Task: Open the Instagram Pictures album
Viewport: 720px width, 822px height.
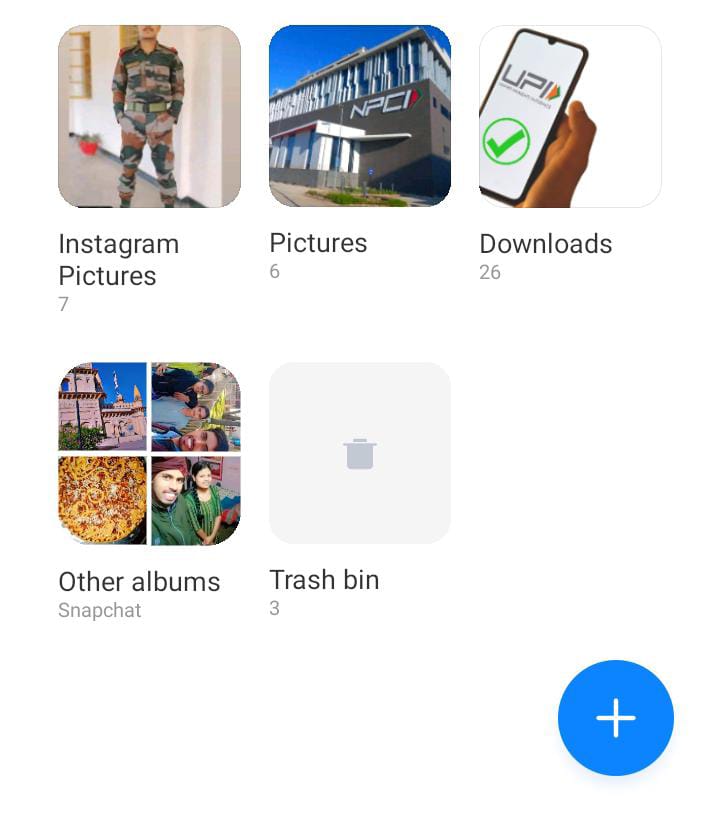Action: tap(149, 117)
